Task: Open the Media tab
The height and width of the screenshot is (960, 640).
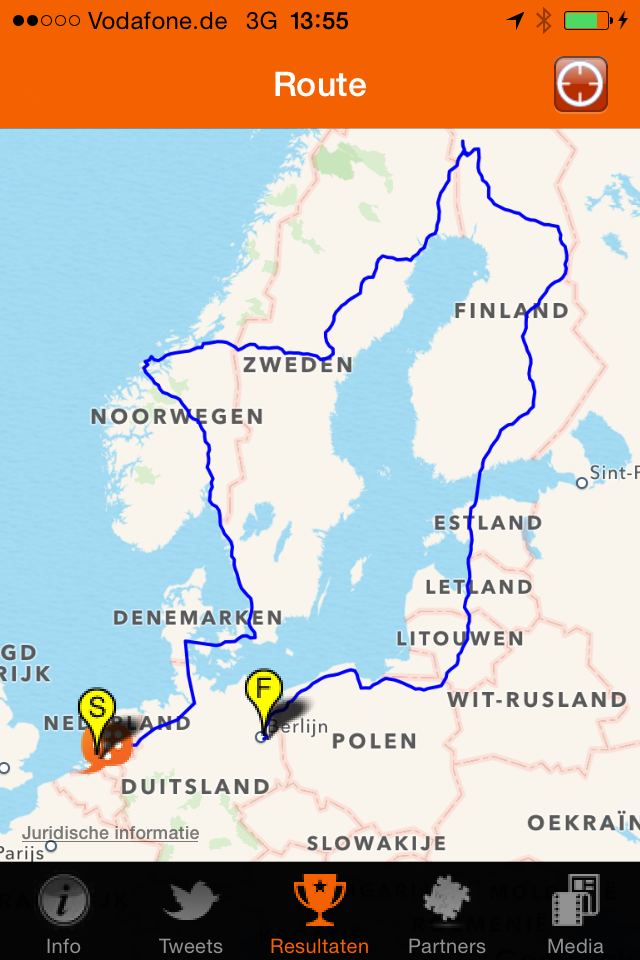Action: click(x=575, y=912)
